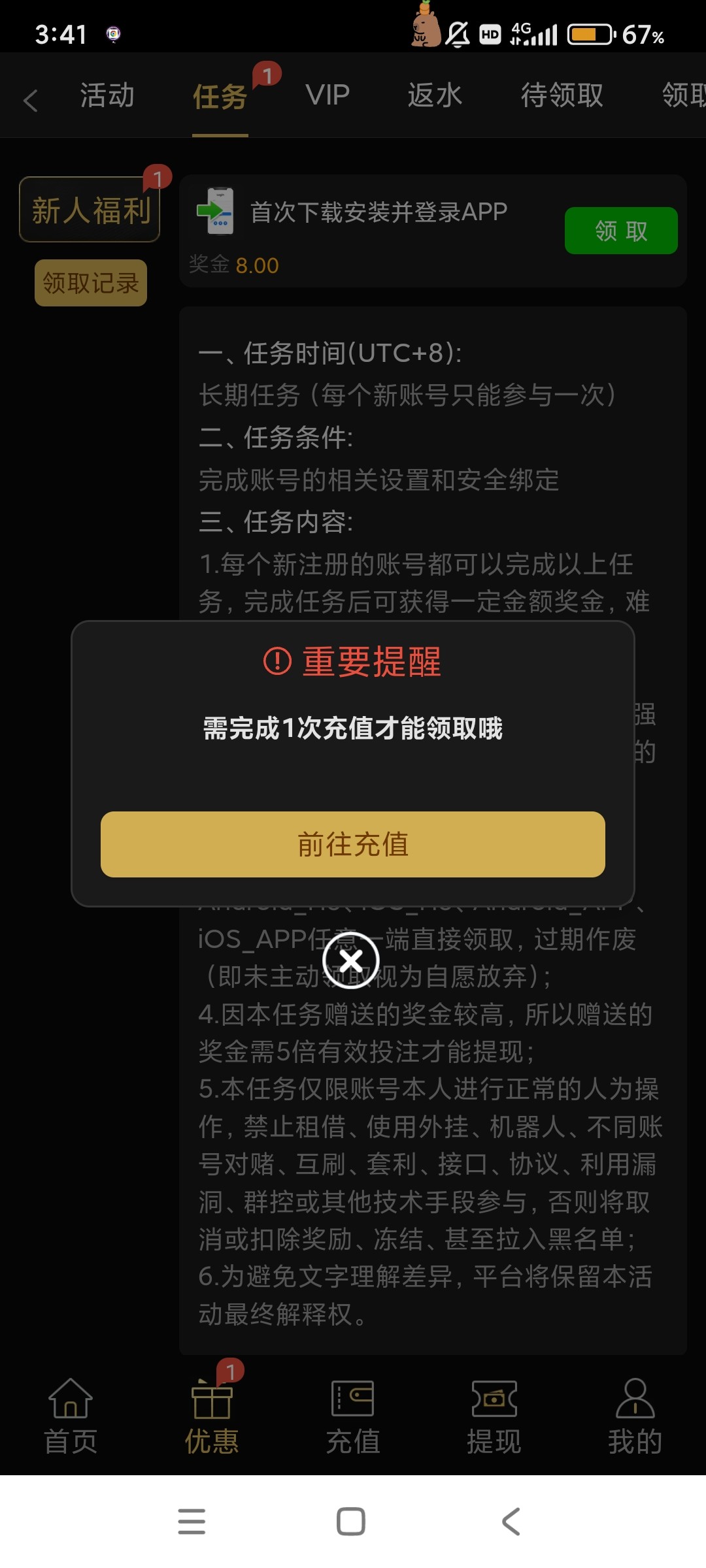Tap the system home button
Image resolution: width=706 pixels, height=1568 pixels.
pyautogui.click(x=351, y=1522)
